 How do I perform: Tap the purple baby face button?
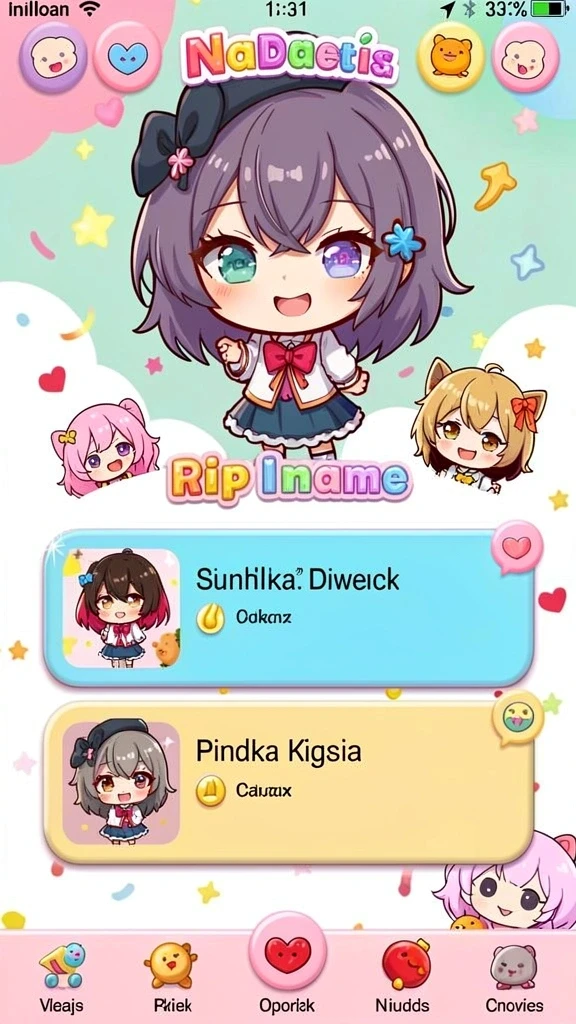pyautogui.click(x=53, y=57)
